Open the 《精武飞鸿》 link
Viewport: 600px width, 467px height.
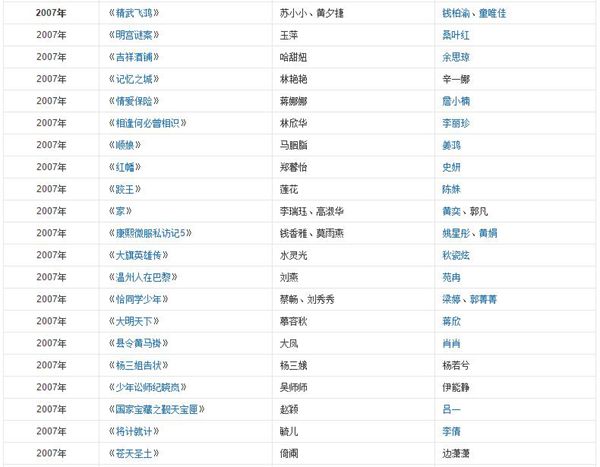135,13
